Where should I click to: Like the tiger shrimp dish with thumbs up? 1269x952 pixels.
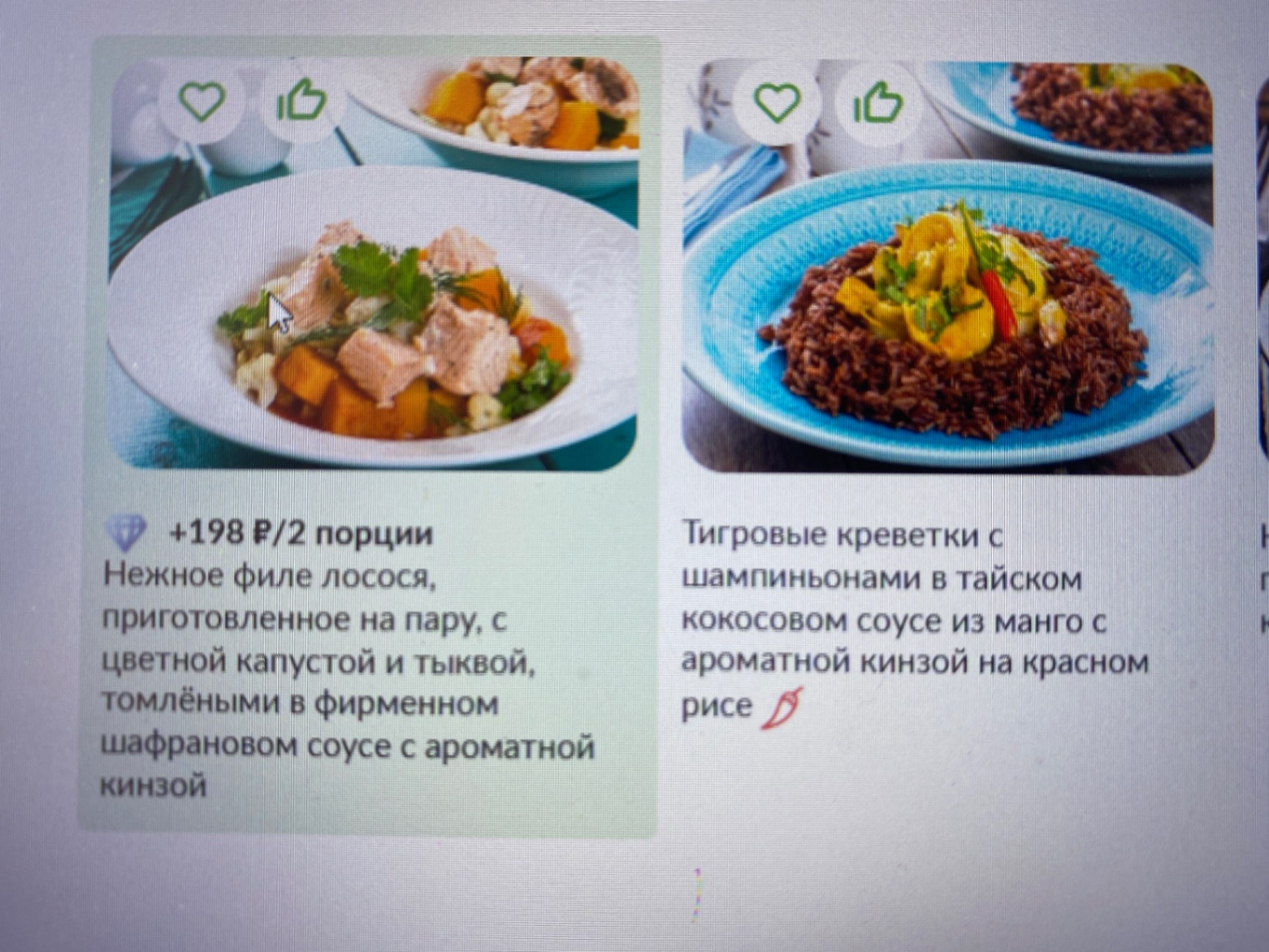(x=877, y=102)
